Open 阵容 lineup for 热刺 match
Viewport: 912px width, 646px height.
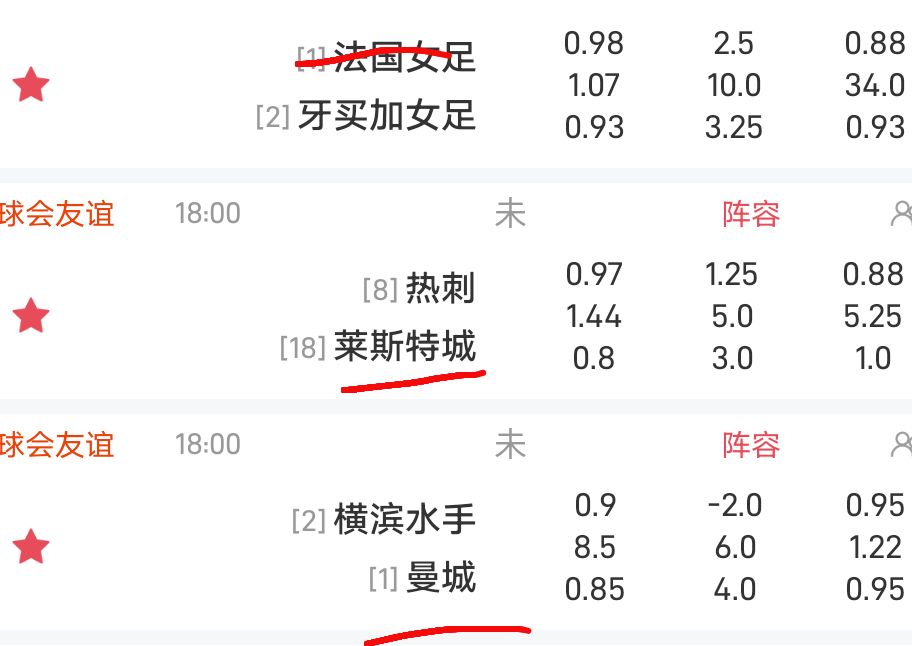point(751,214)
